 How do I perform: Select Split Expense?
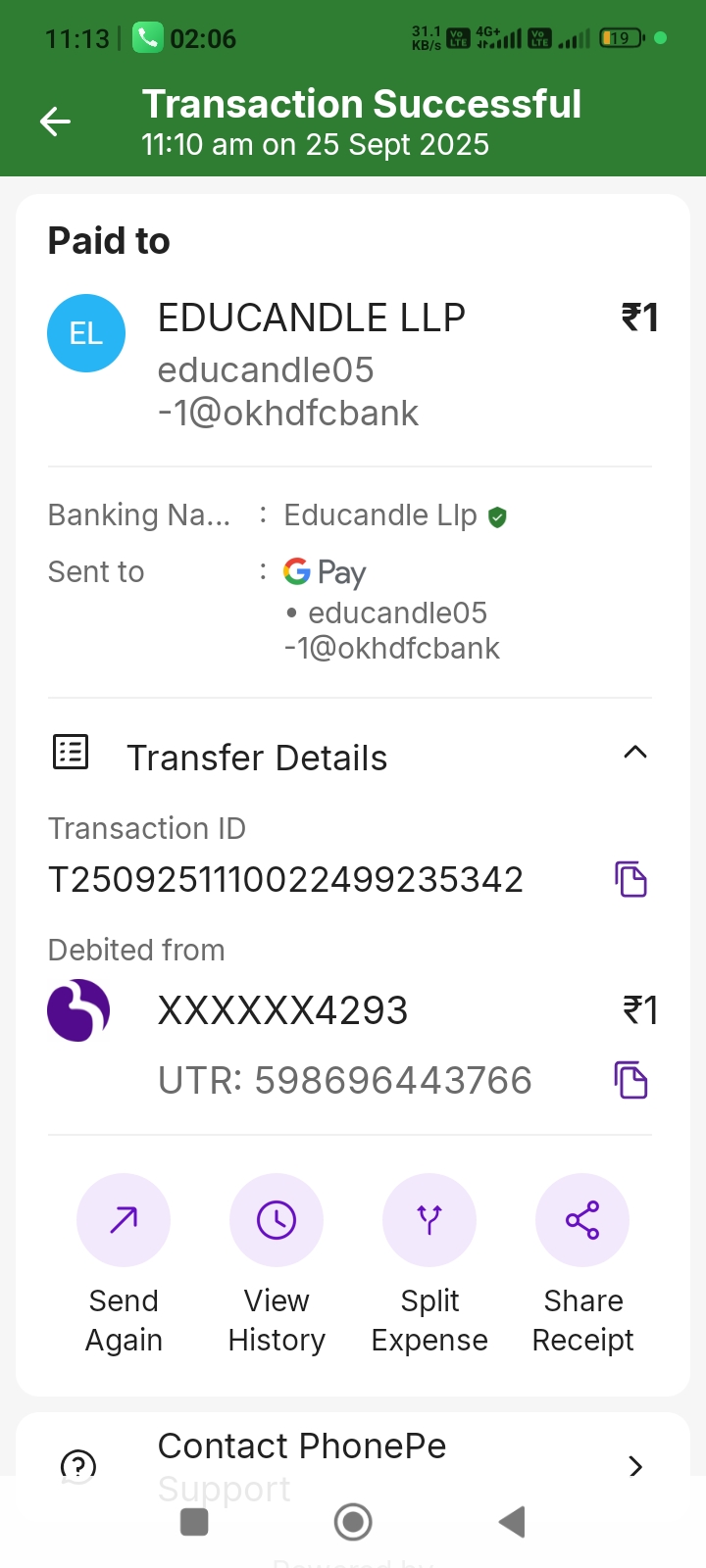pyautogui.click(x=429, y=1220)
